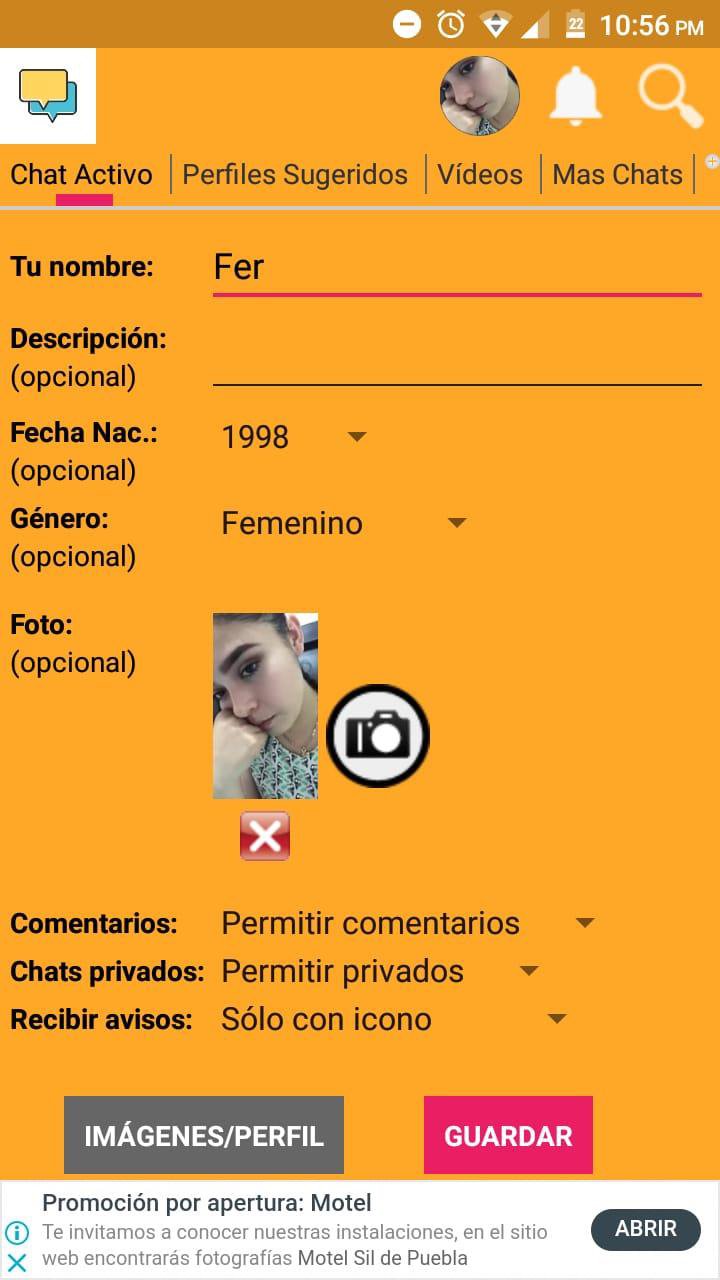Image resolution: width=720 pixels, height=1280 pixels.
Task: Open the Comentarios dropdown
Action: 407,923
